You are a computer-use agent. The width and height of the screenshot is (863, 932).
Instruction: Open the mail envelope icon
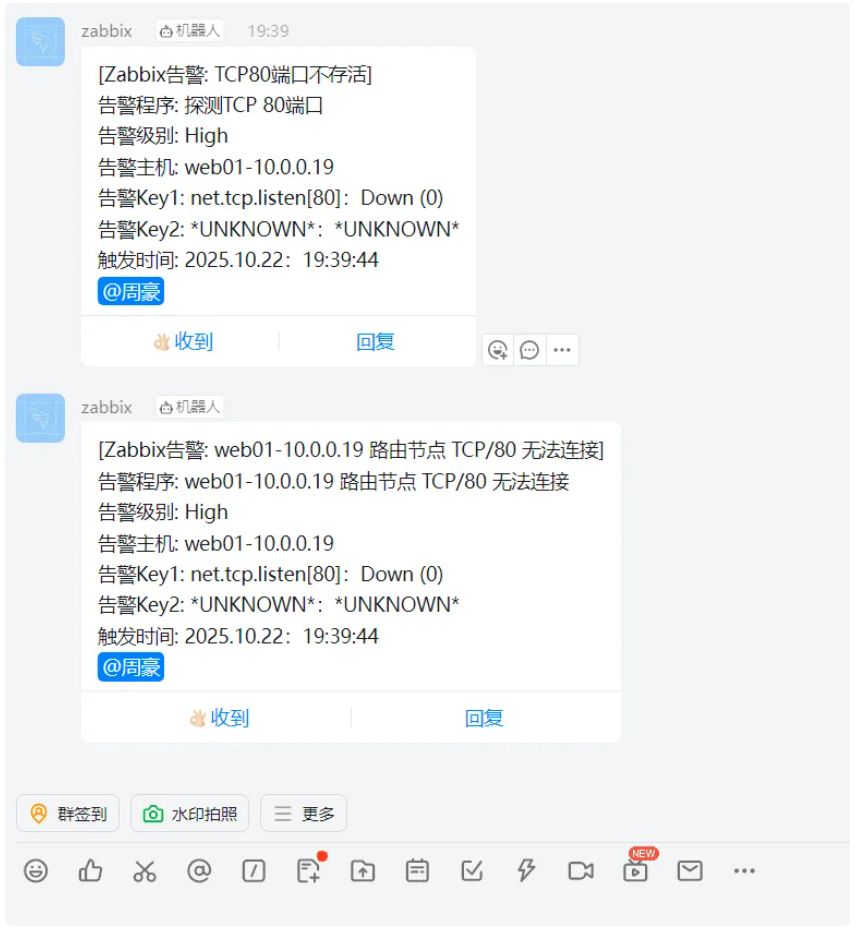click(x=690, y=871)
